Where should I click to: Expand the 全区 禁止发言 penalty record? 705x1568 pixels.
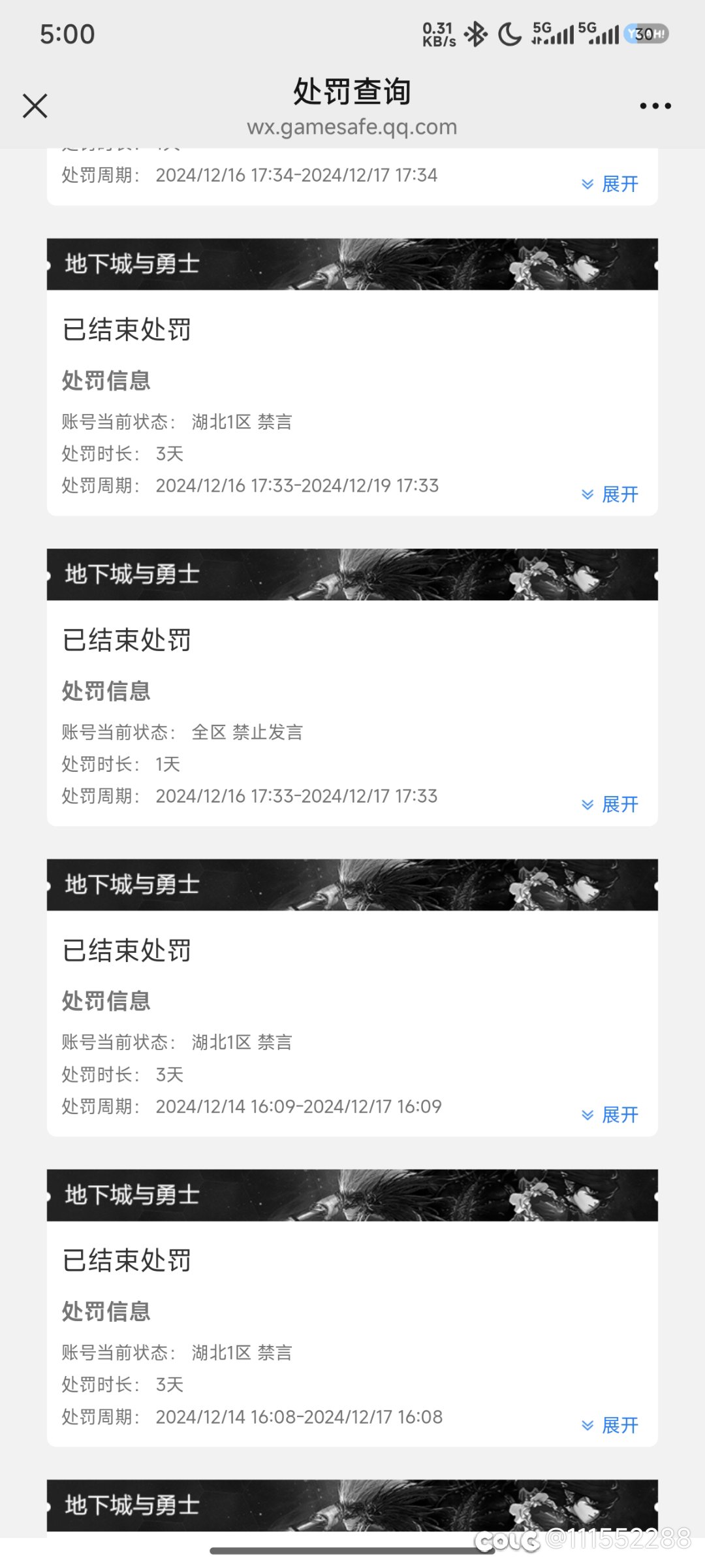[610, 805]
